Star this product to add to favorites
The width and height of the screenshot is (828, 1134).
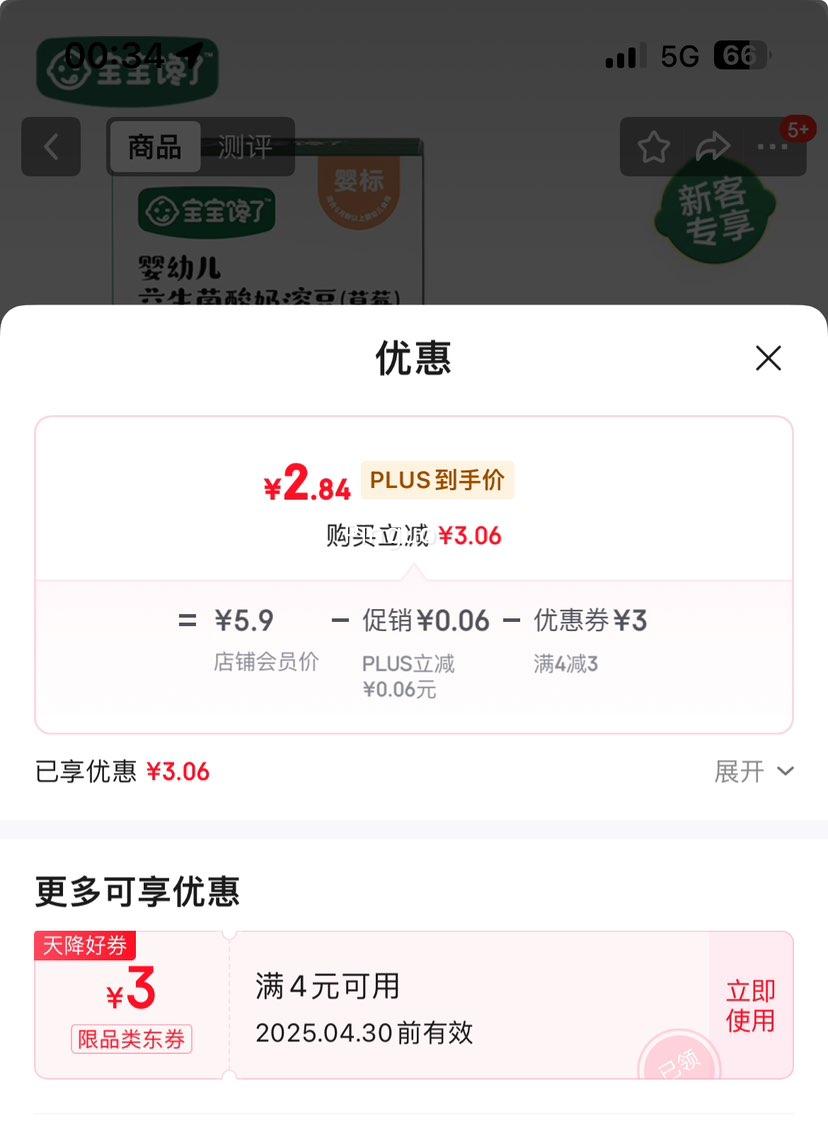[653, 146]
